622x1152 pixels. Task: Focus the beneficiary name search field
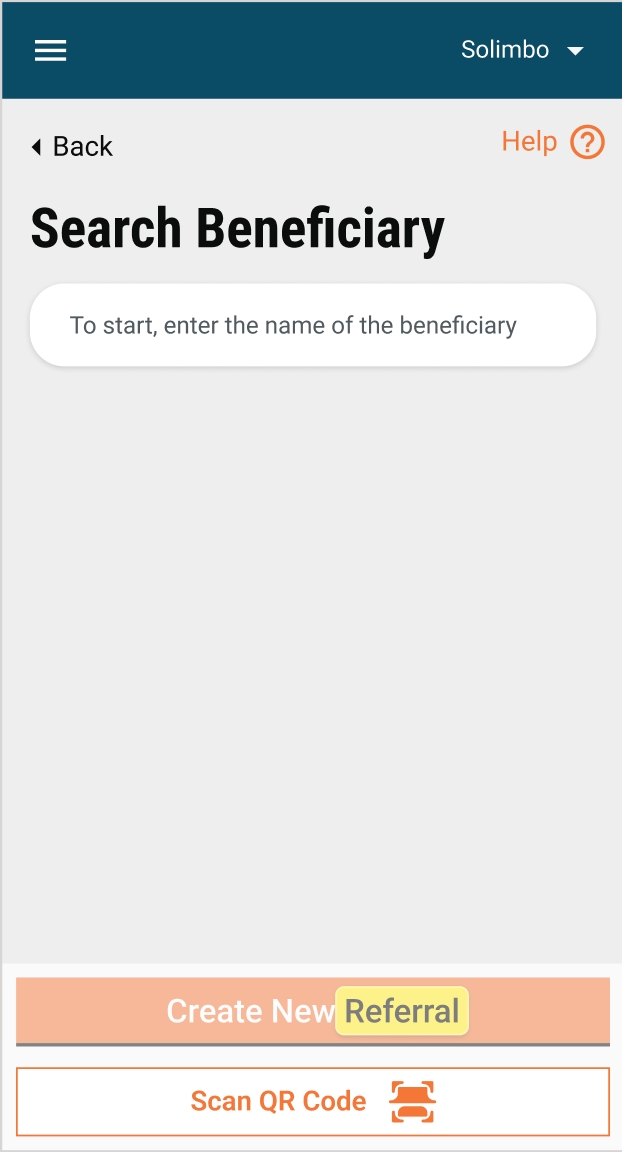pyautogui.click(x=312, y=326)
